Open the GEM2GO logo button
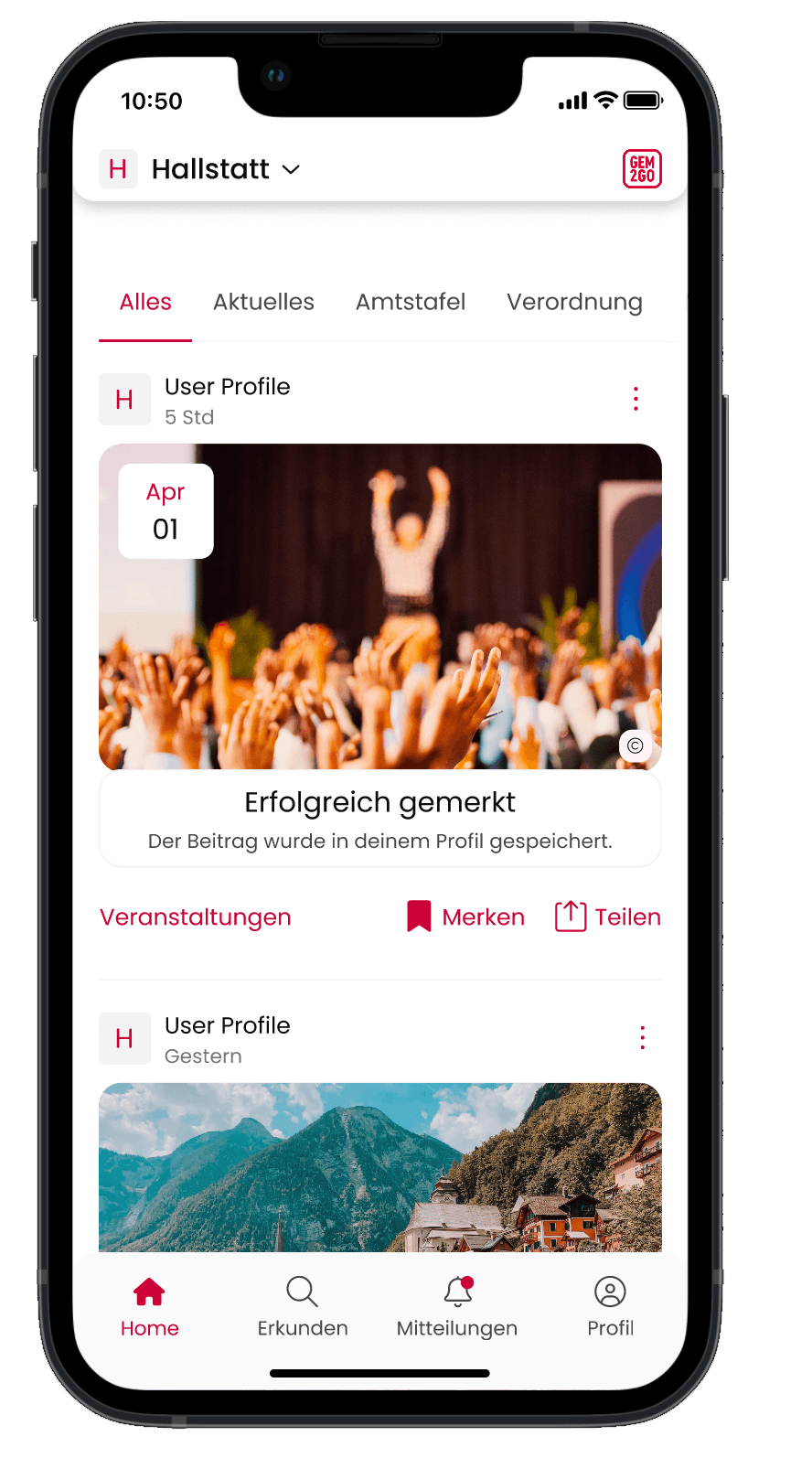Viewport: 812px width, 1458px height. click(x=642, y=169)
